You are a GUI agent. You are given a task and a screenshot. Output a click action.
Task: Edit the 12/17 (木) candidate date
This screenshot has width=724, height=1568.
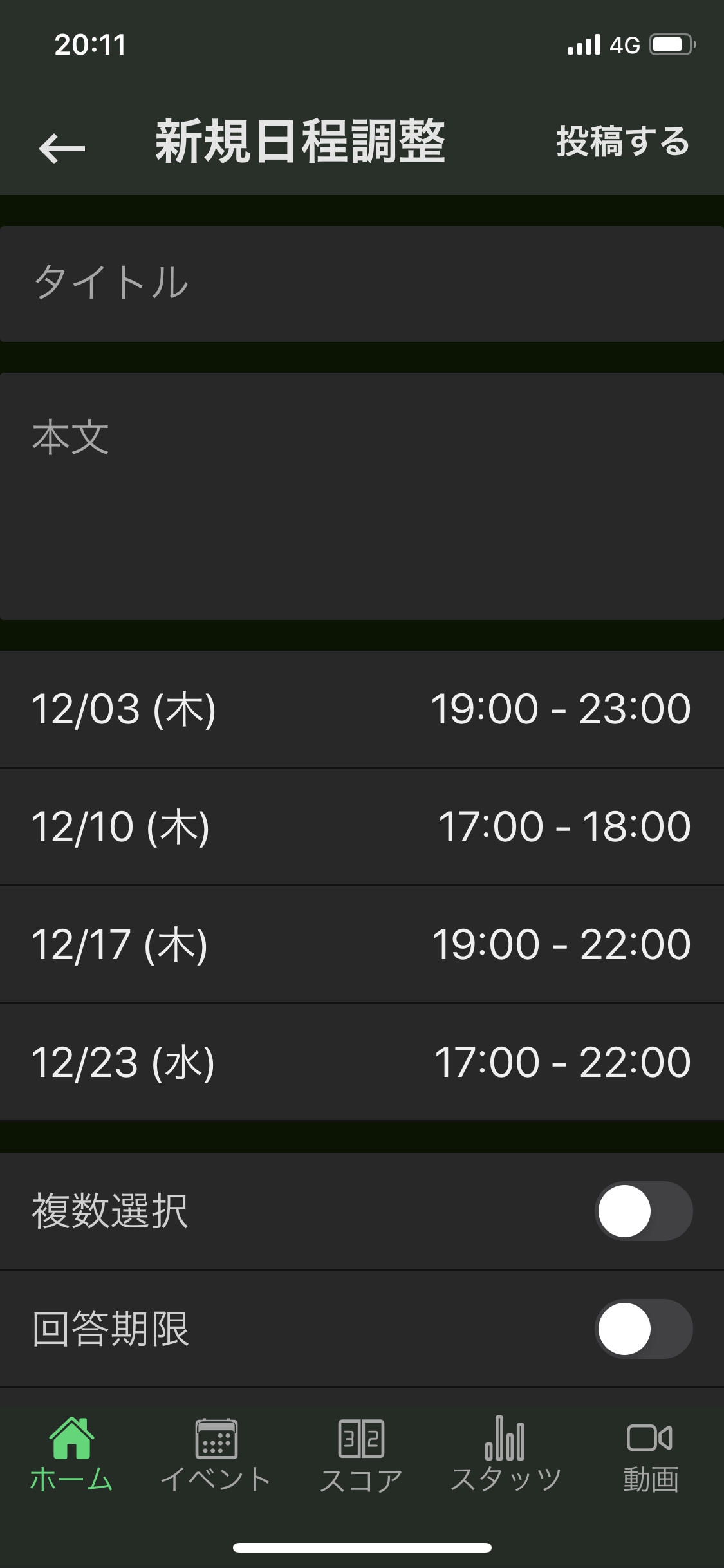pos(362,944)
